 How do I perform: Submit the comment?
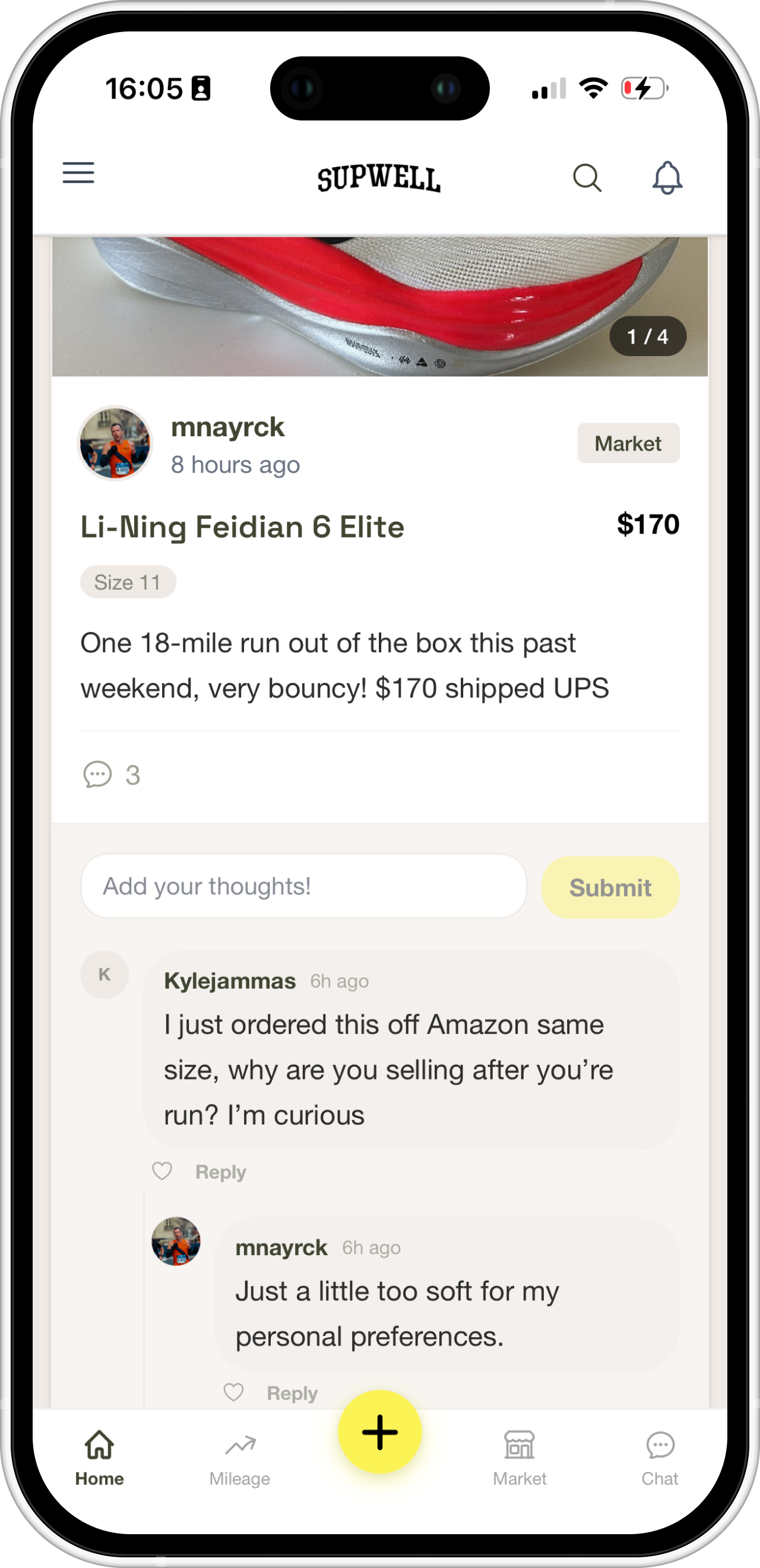(610, 887)
